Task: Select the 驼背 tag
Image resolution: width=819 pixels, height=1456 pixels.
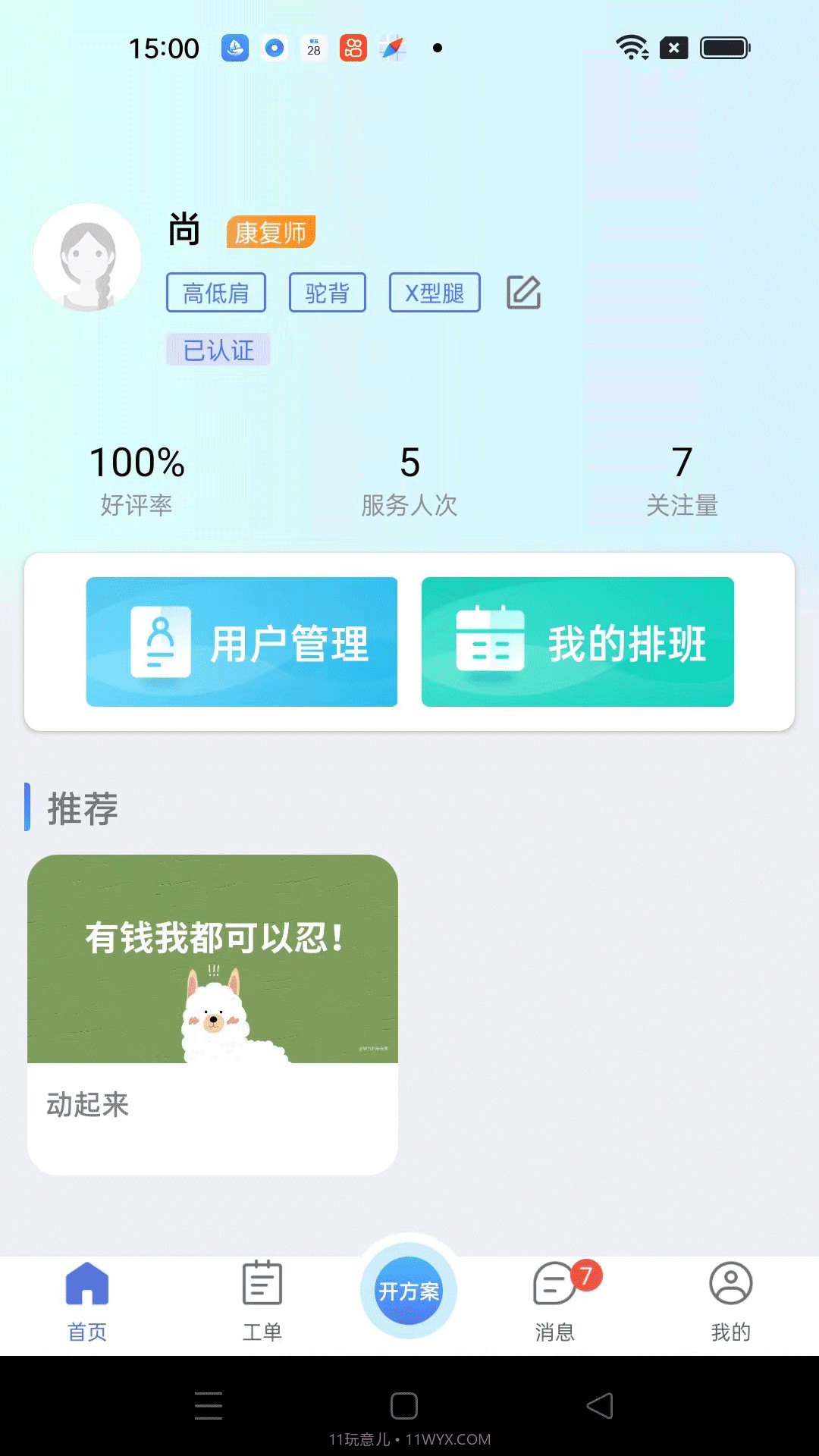Action: pyautogui.click(x=327, y=293)
